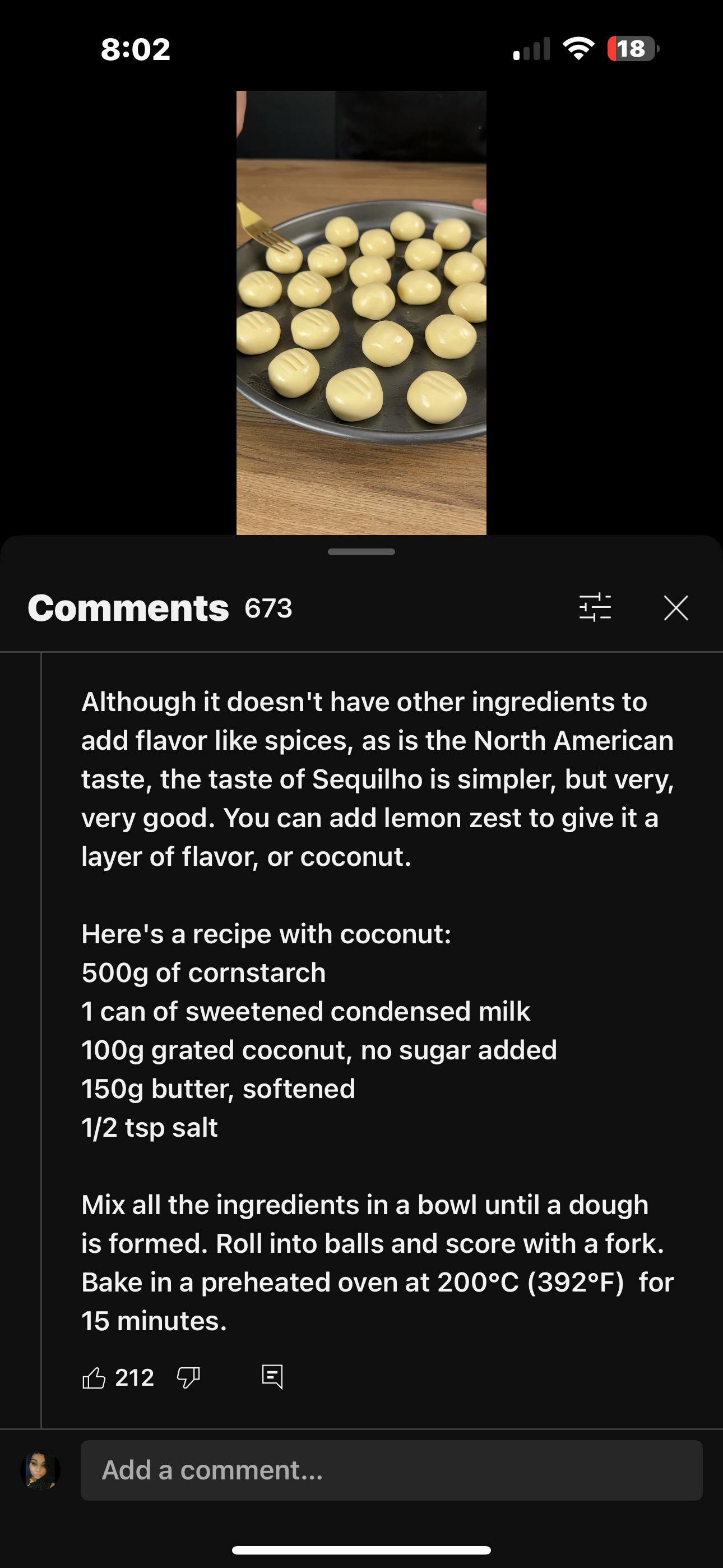Like the Sequilho recipe comment
The width and height of the screenshot is (723, 1568).
pos(94,1377)
